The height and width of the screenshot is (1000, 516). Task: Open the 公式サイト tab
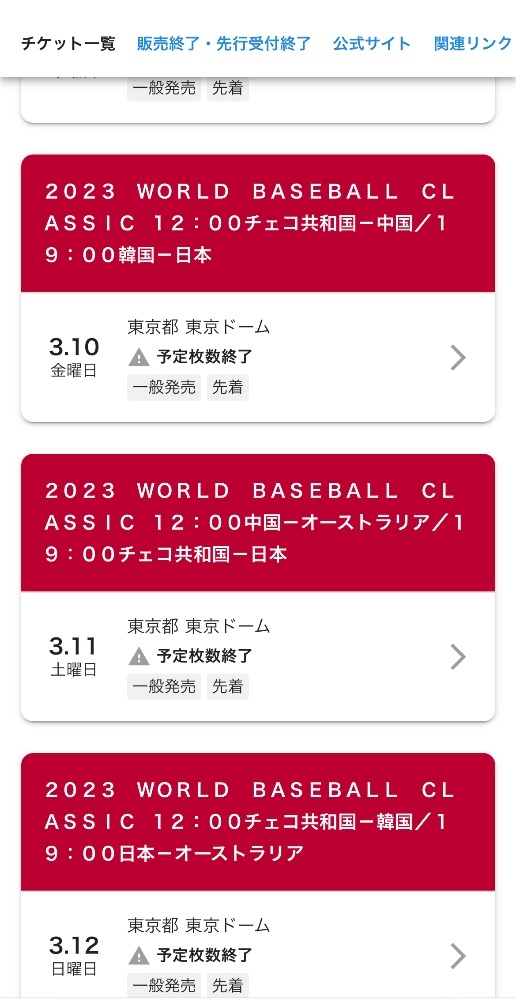point(372,44)
